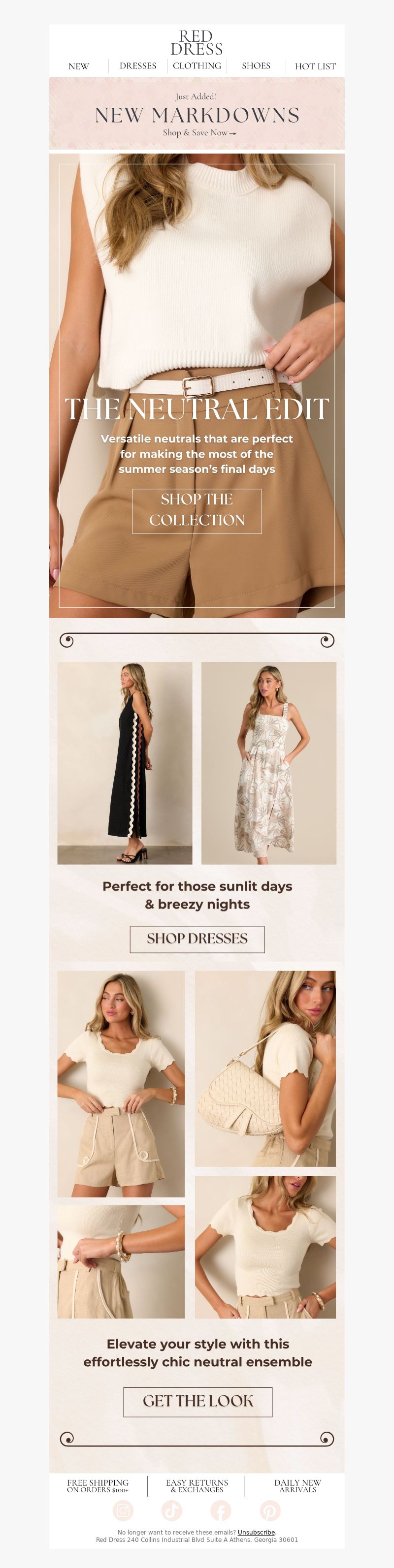Visit Red Dress Facebook page
The height and width of the screenshot is (1568, 394).
221,1510
